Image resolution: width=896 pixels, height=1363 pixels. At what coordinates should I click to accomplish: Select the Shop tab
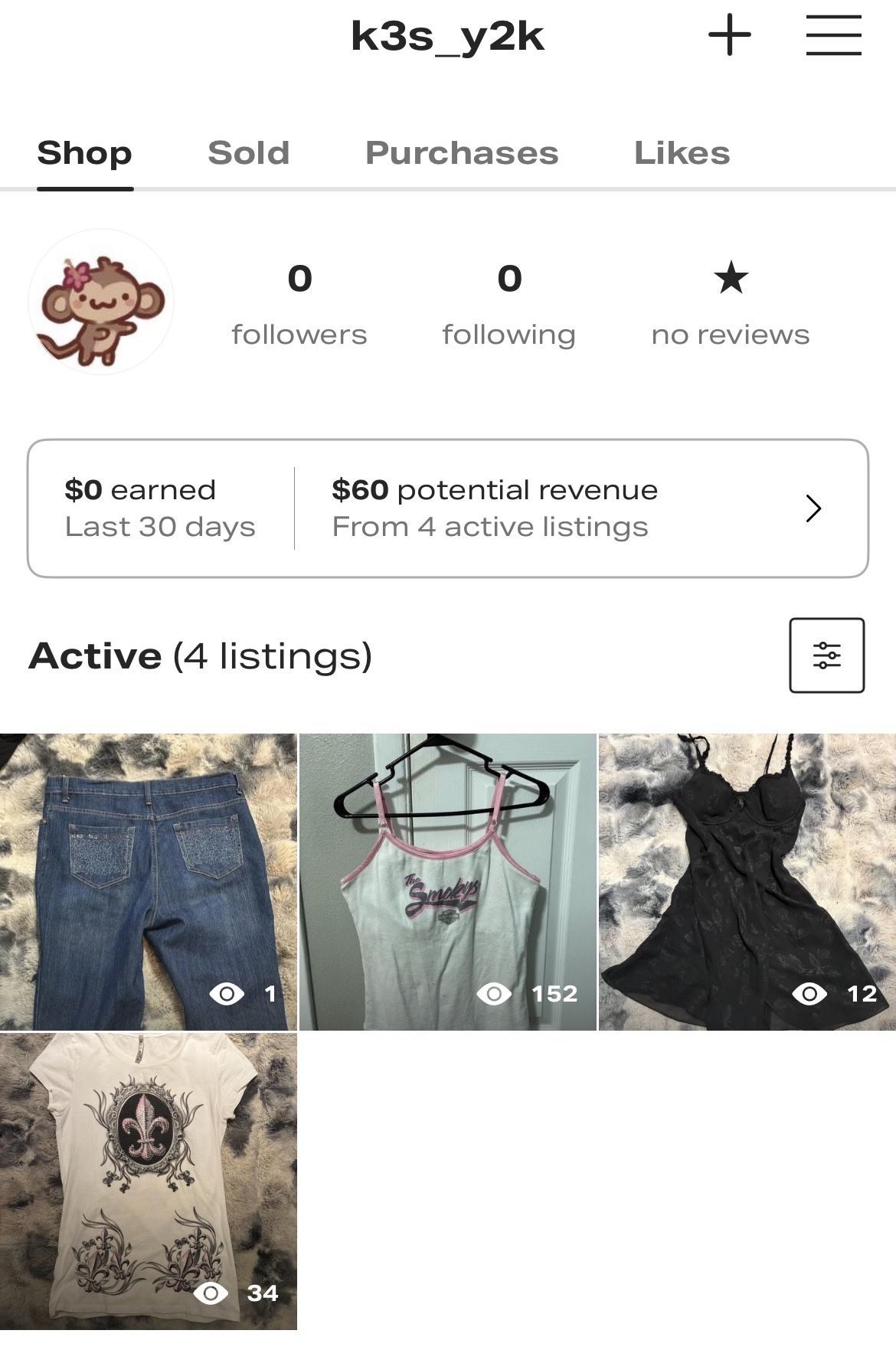click(x=85, y=153)
